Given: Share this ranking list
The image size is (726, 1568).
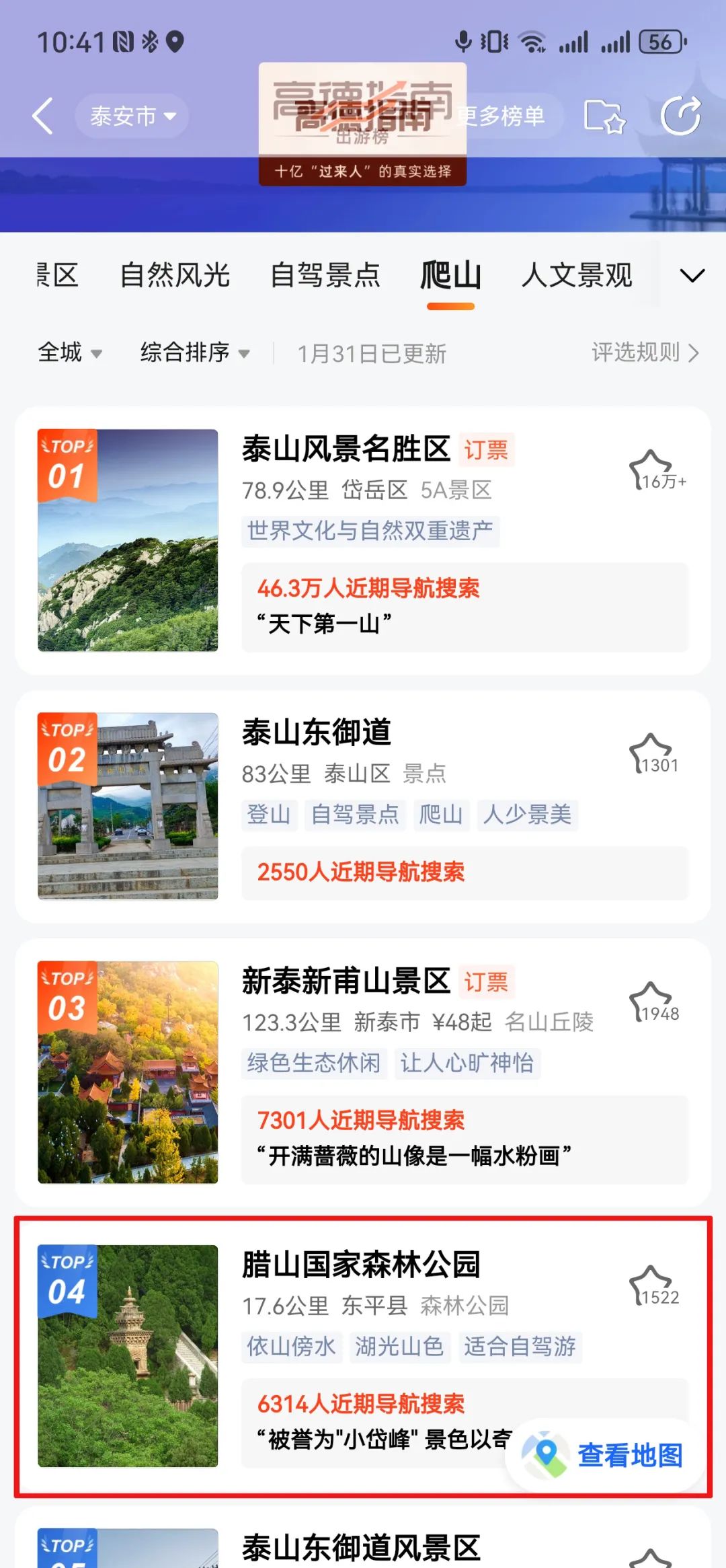Looking at the screenshot, I should pos(681,116).
